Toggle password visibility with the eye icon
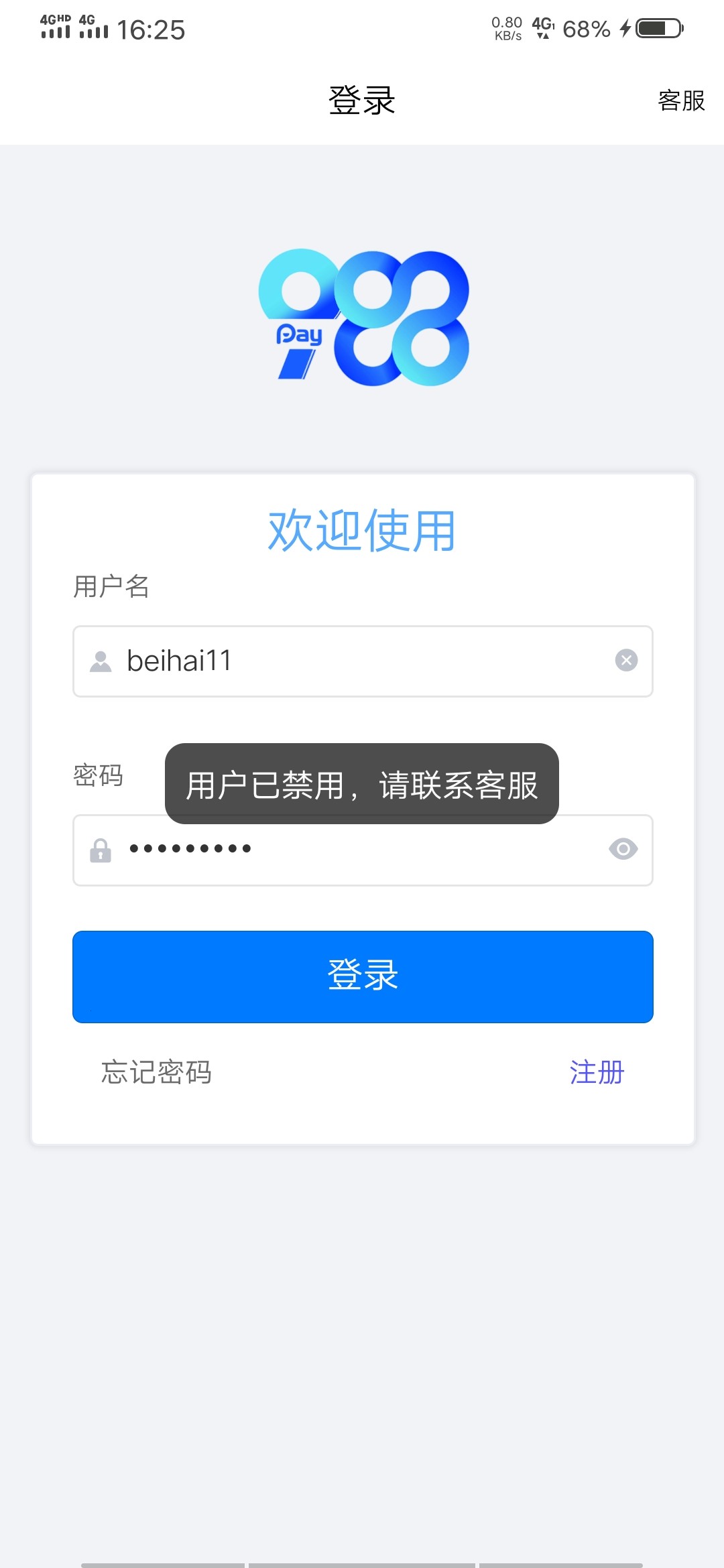This screenshot has width=724, height=1568. tap(623, 850)
